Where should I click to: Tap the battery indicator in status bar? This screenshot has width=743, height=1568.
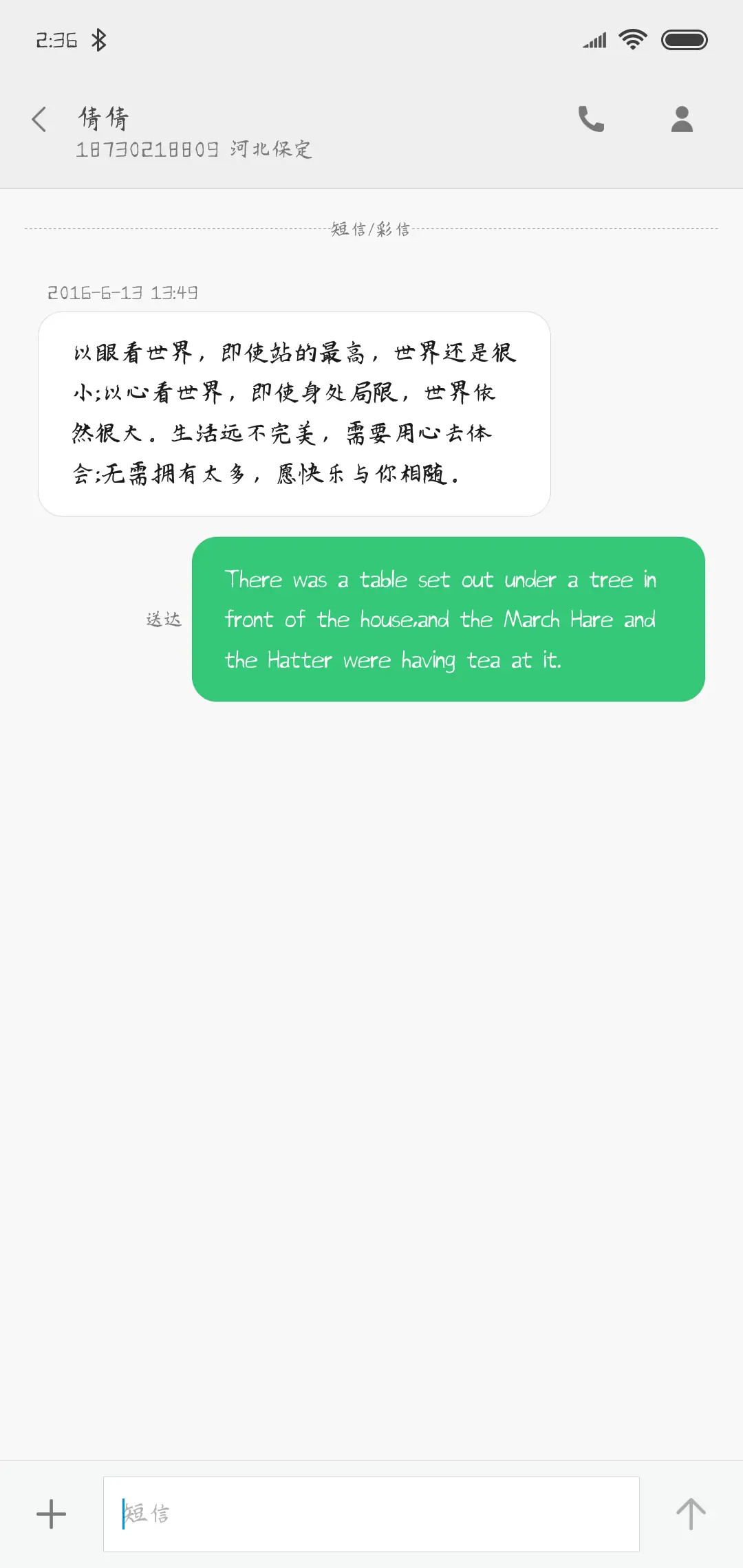[x=685, y=39]
